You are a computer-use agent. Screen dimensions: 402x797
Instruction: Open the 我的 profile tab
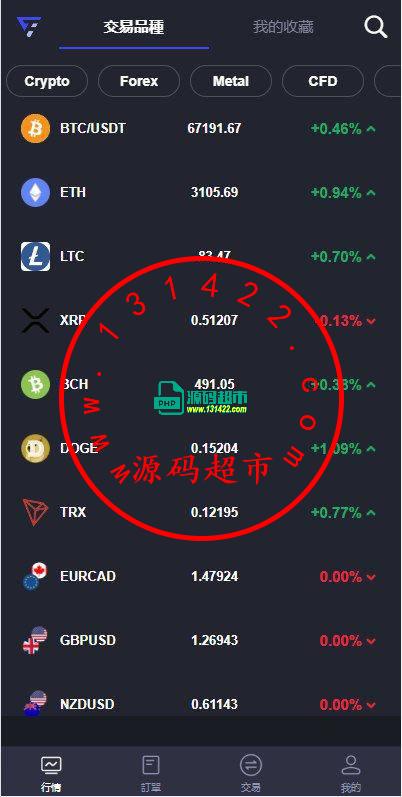coord(351,773)
